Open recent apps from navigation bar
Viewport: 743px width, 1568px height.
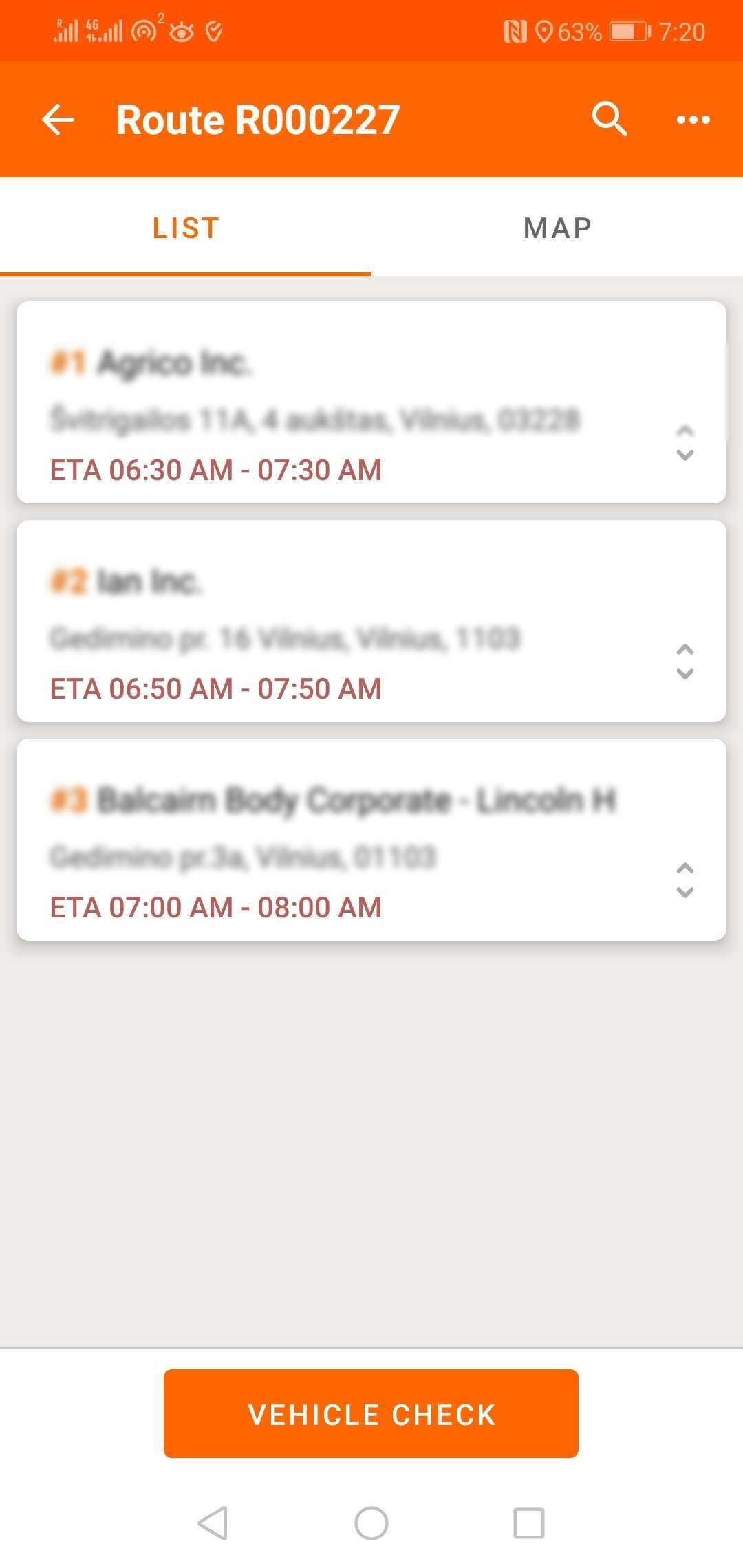(x=529, y=1523)
